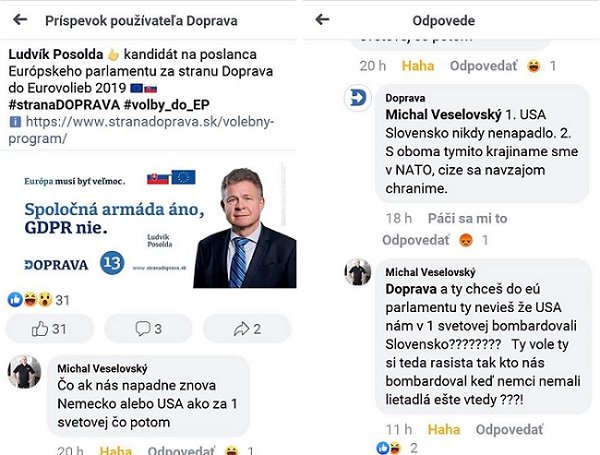Open Michal Veselovský's profile picture beside the Nemecko comment
The image size is (600, 455).
click(24, 372)
